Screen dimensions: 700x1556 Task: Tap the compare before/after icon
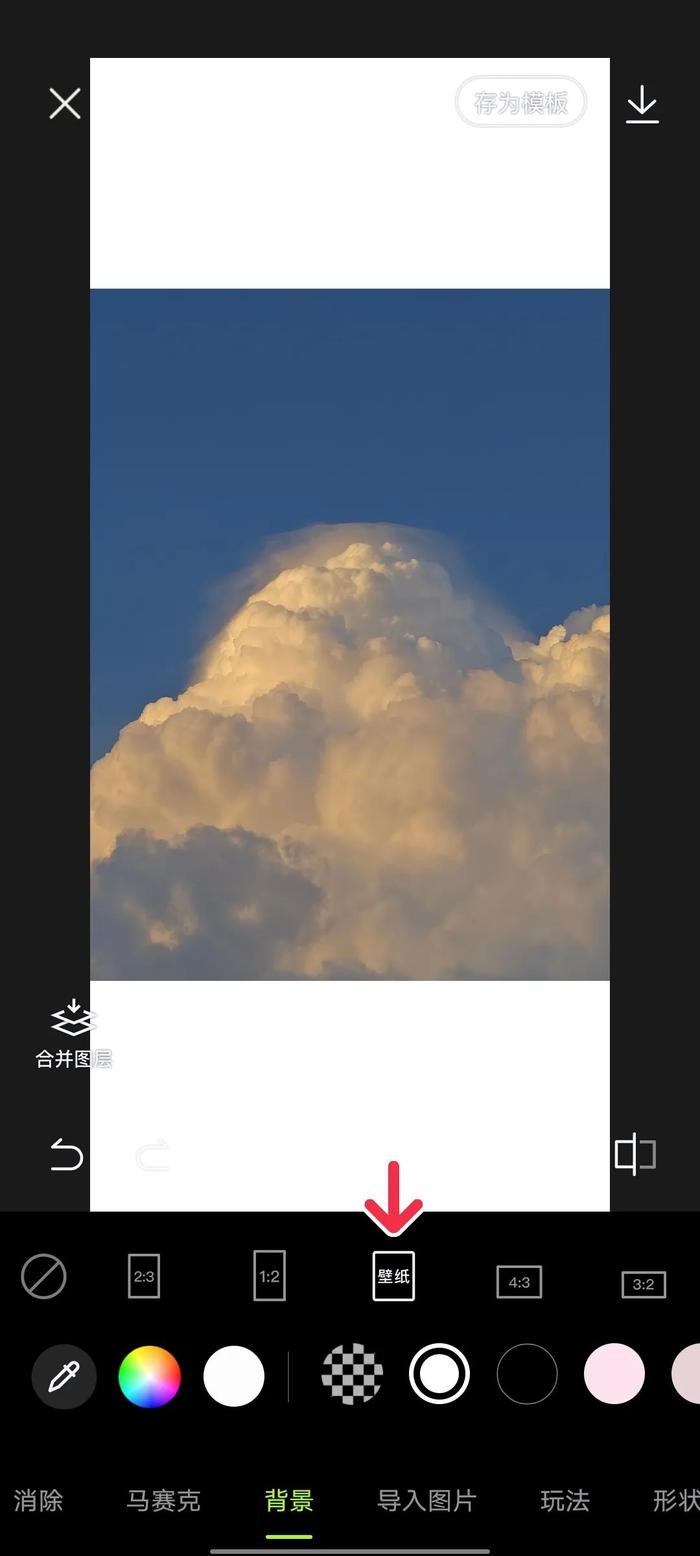tap(635, 1155)
